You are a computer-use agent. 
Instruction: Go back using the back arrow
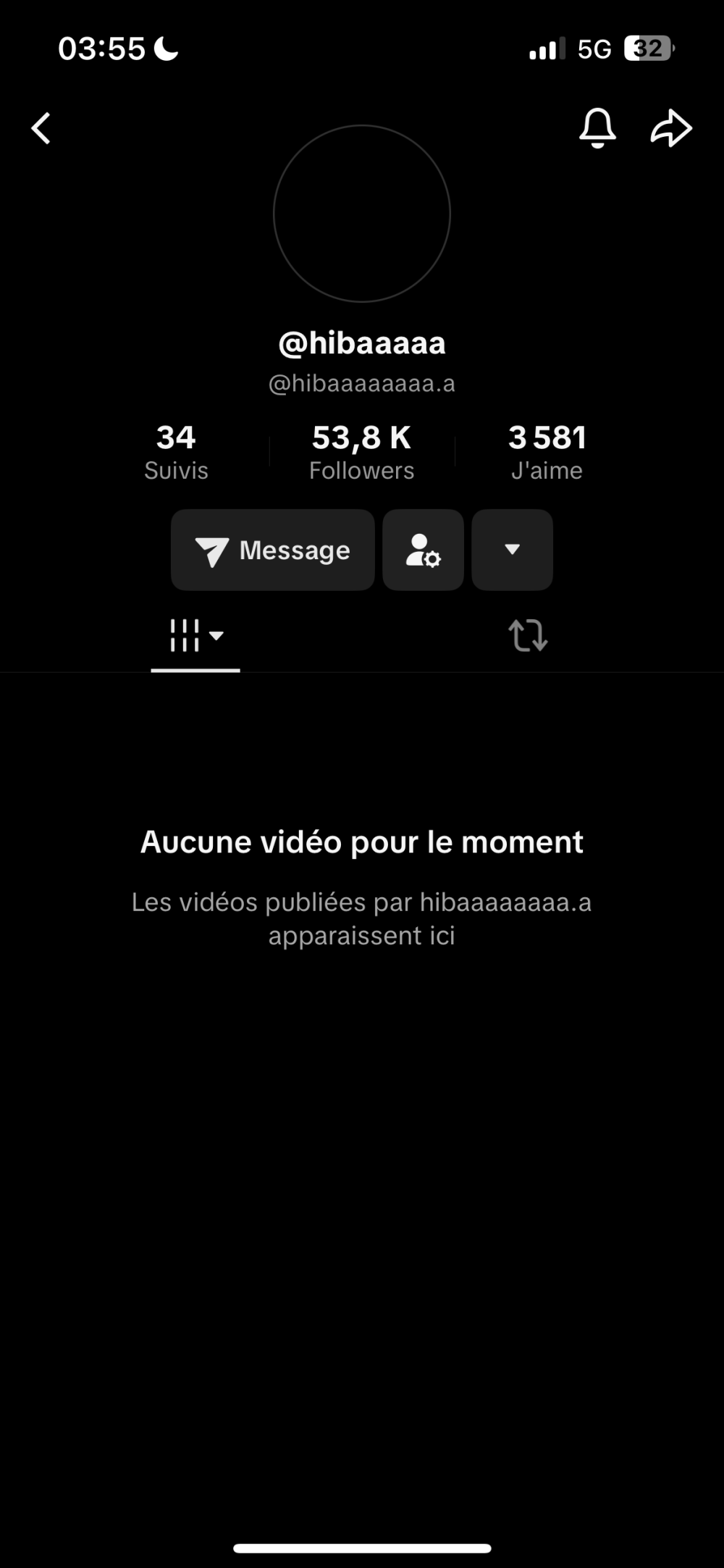click(x=41, y=129)
